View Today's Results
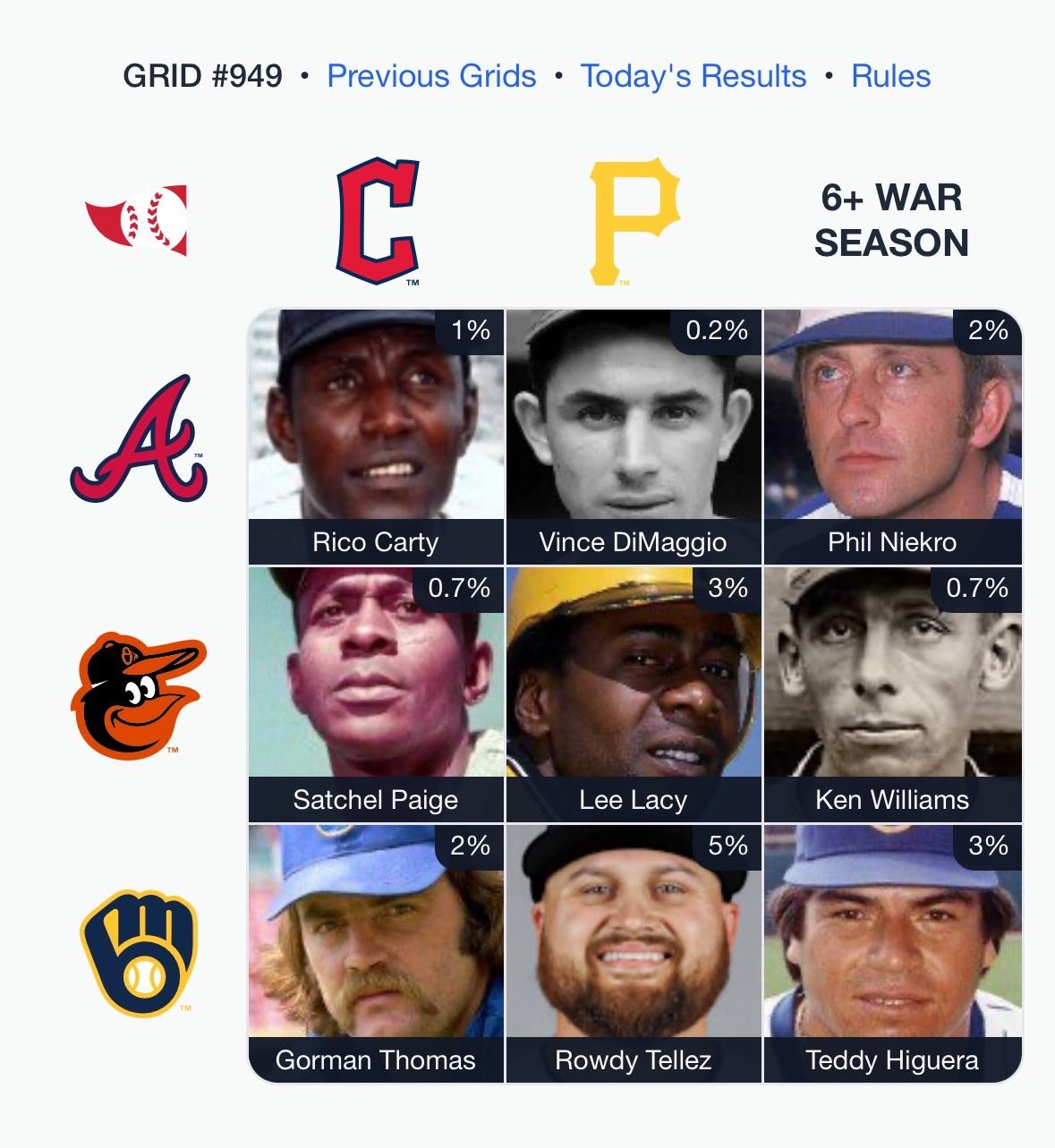1055x1148 pixels. pyautogui.click(x=693, y=76)
